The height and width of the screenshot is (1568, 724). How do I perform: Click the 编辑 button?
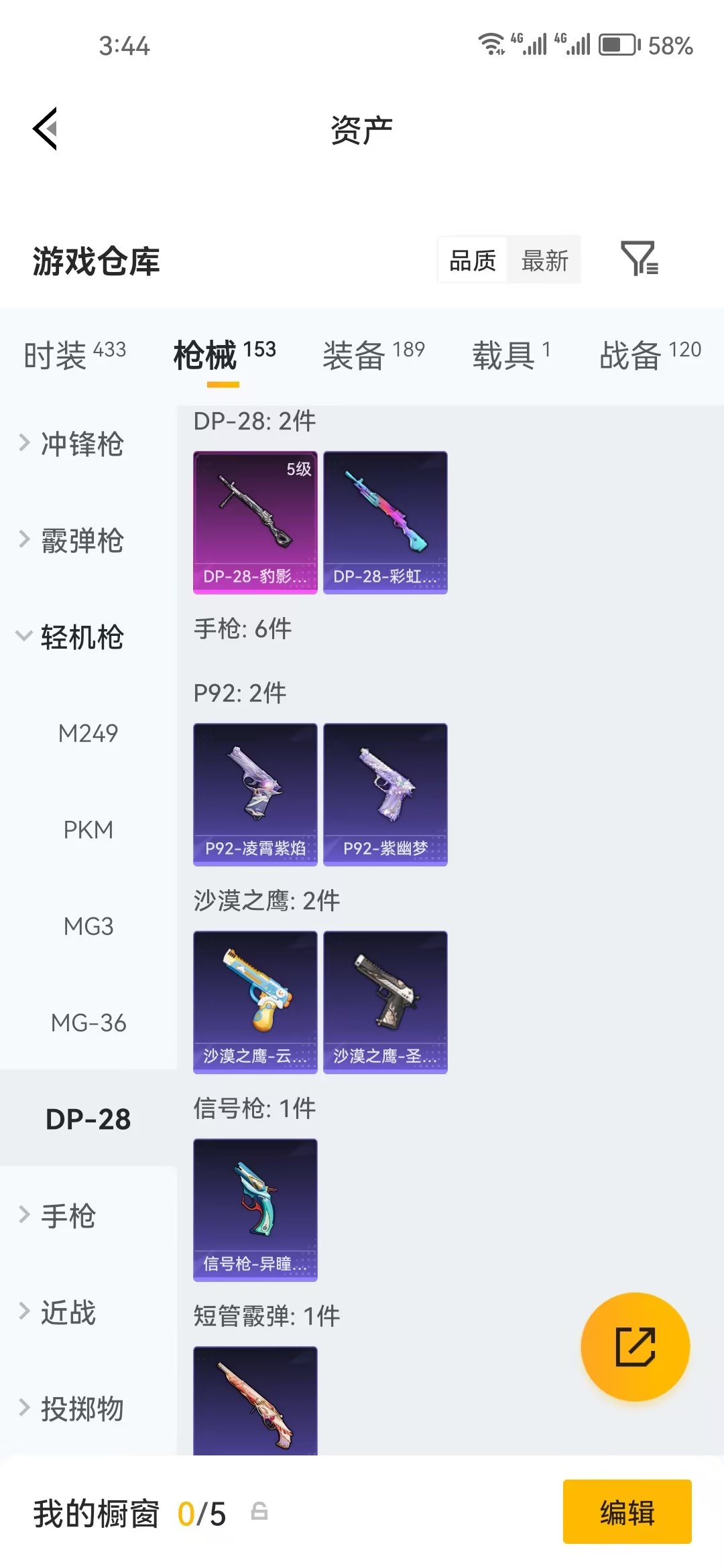coord(627,1513)
